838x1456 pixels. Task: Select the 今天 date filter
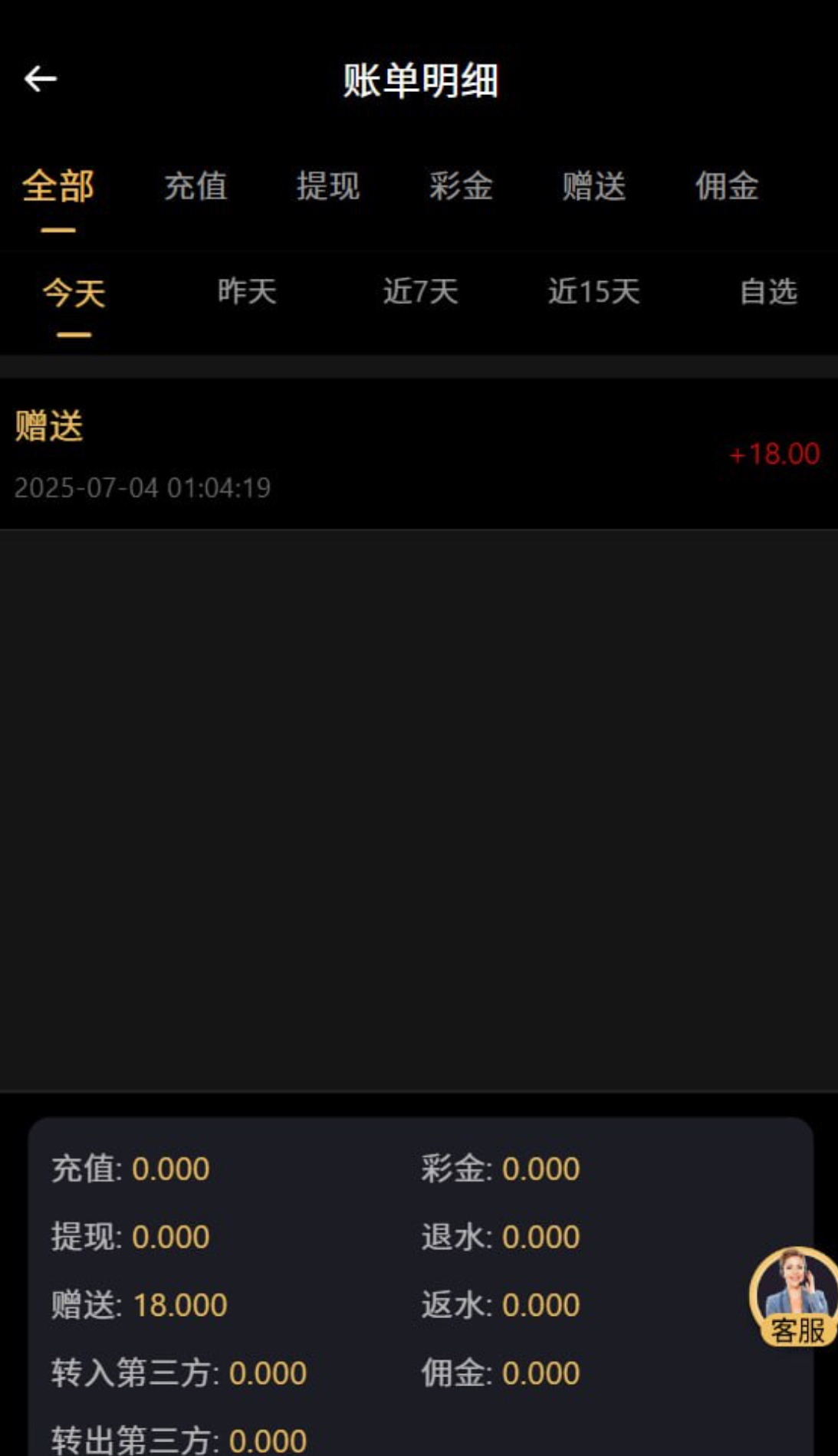click(74, 293)
